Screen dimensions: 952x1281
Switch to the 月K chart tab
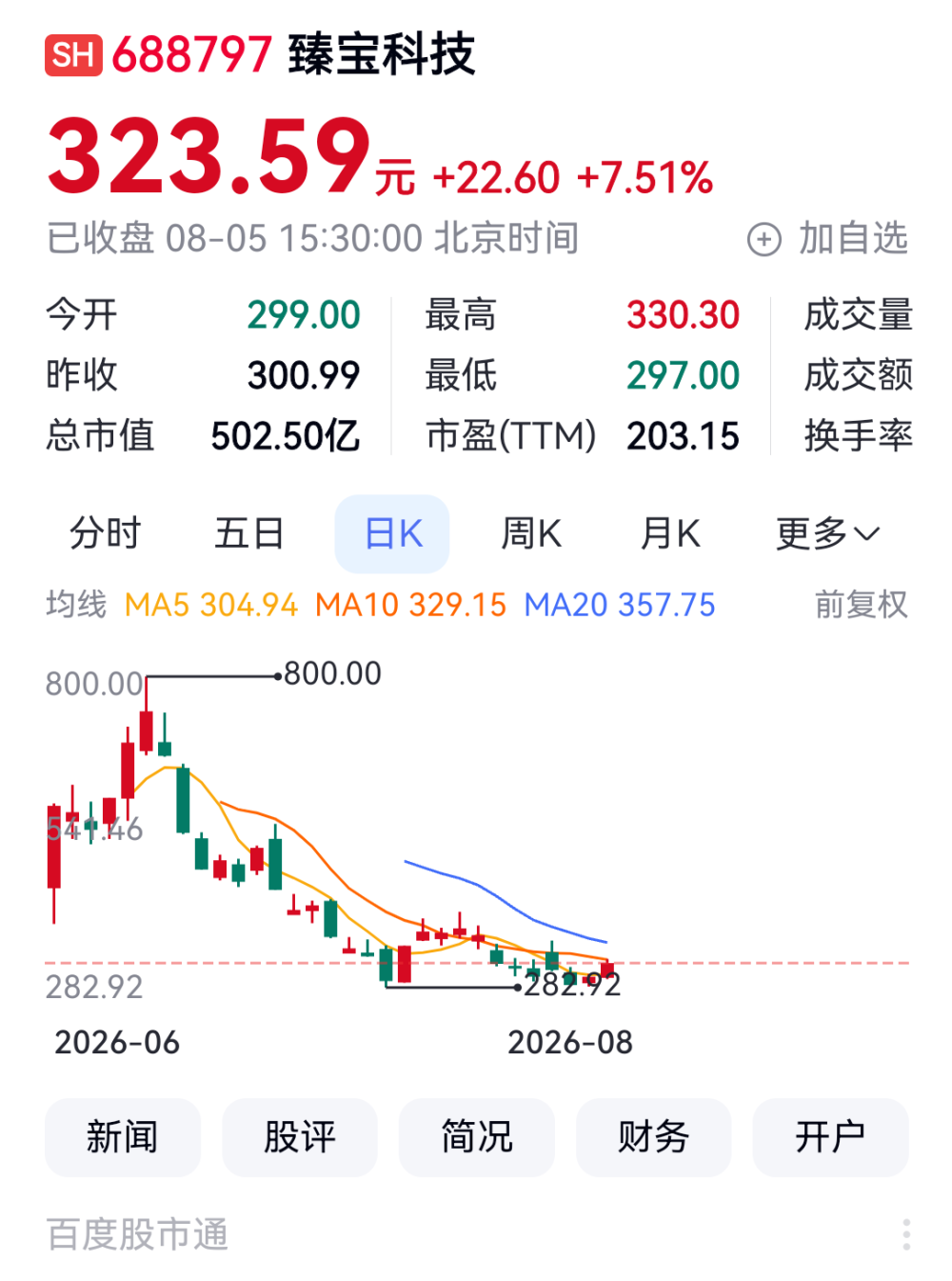[670, 533]
